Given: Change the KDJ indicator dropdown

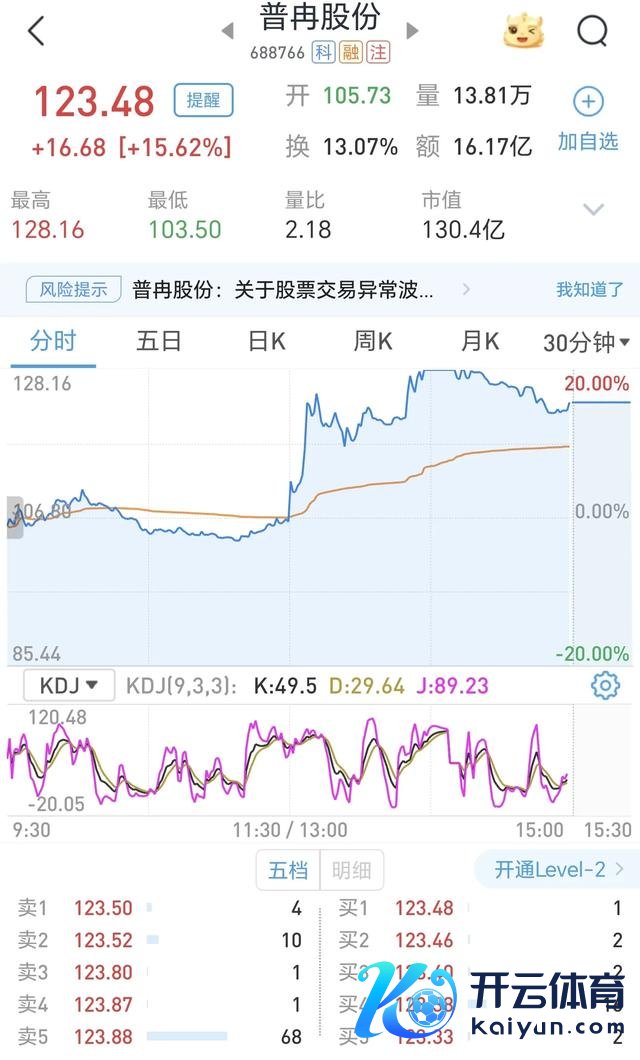Looking at the screenshot, I should click(68, 686).
